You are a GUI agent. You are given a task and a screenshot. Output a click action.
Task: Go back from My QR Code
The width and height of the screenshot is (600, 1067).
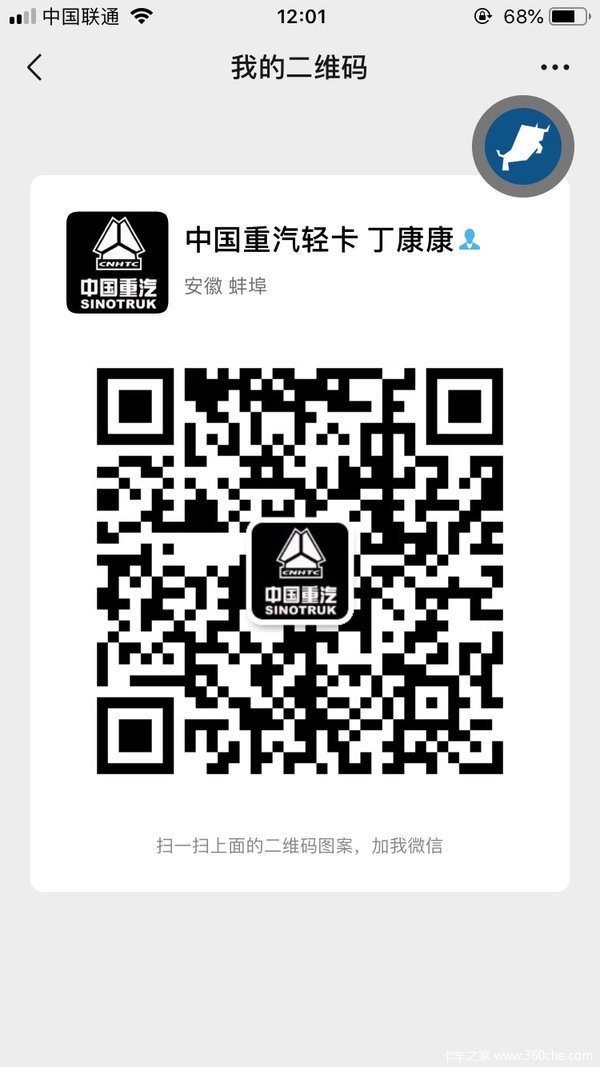click(35, 68)
